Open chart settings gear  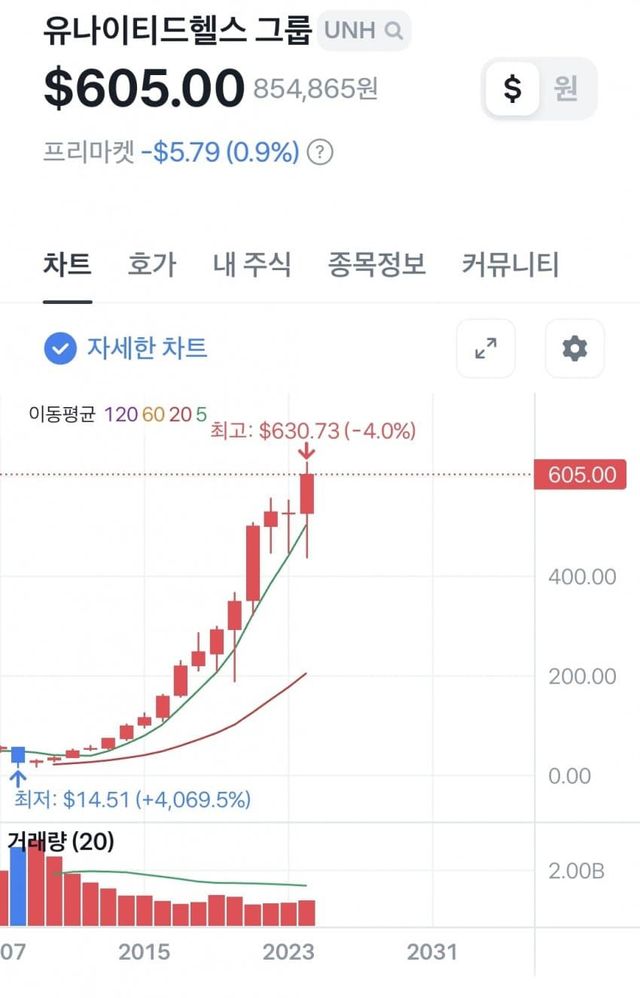tap(574, 348)
